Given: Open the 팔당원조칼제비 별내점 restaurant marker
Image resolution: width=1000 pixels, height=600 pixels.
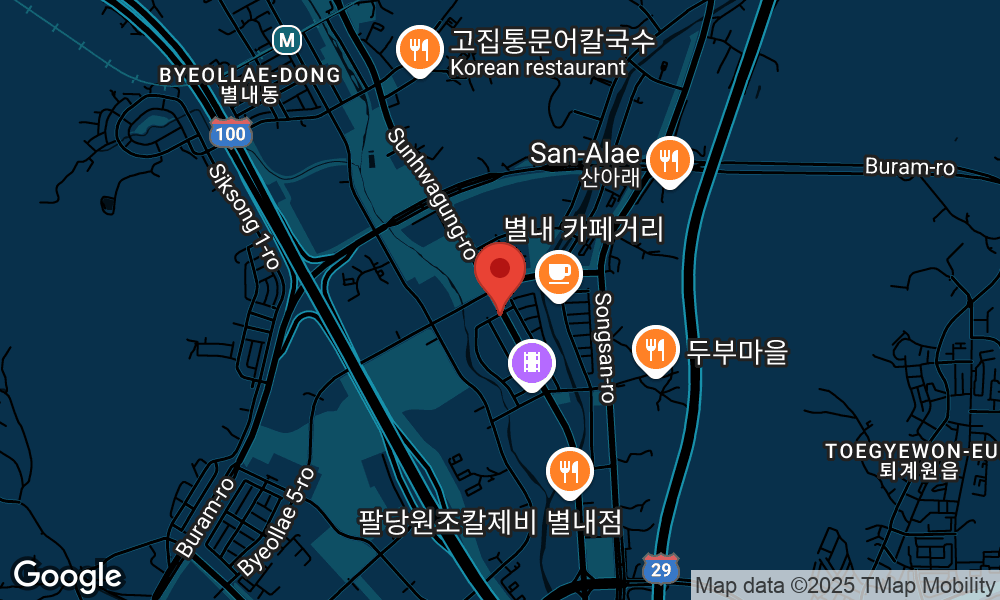Looking at the screenshot, I should [x=570, y=470].
